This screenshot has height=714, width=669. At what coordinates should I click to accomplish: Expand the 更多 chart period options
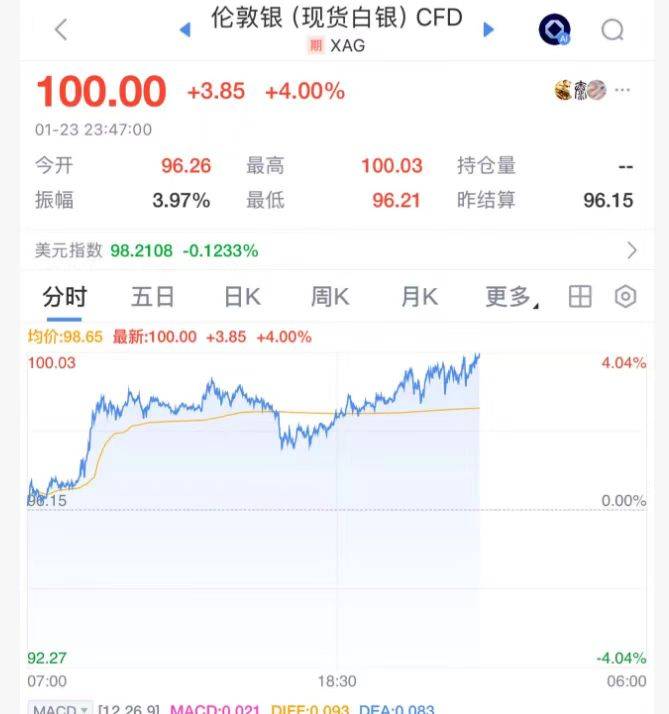[x=511, y=297]
